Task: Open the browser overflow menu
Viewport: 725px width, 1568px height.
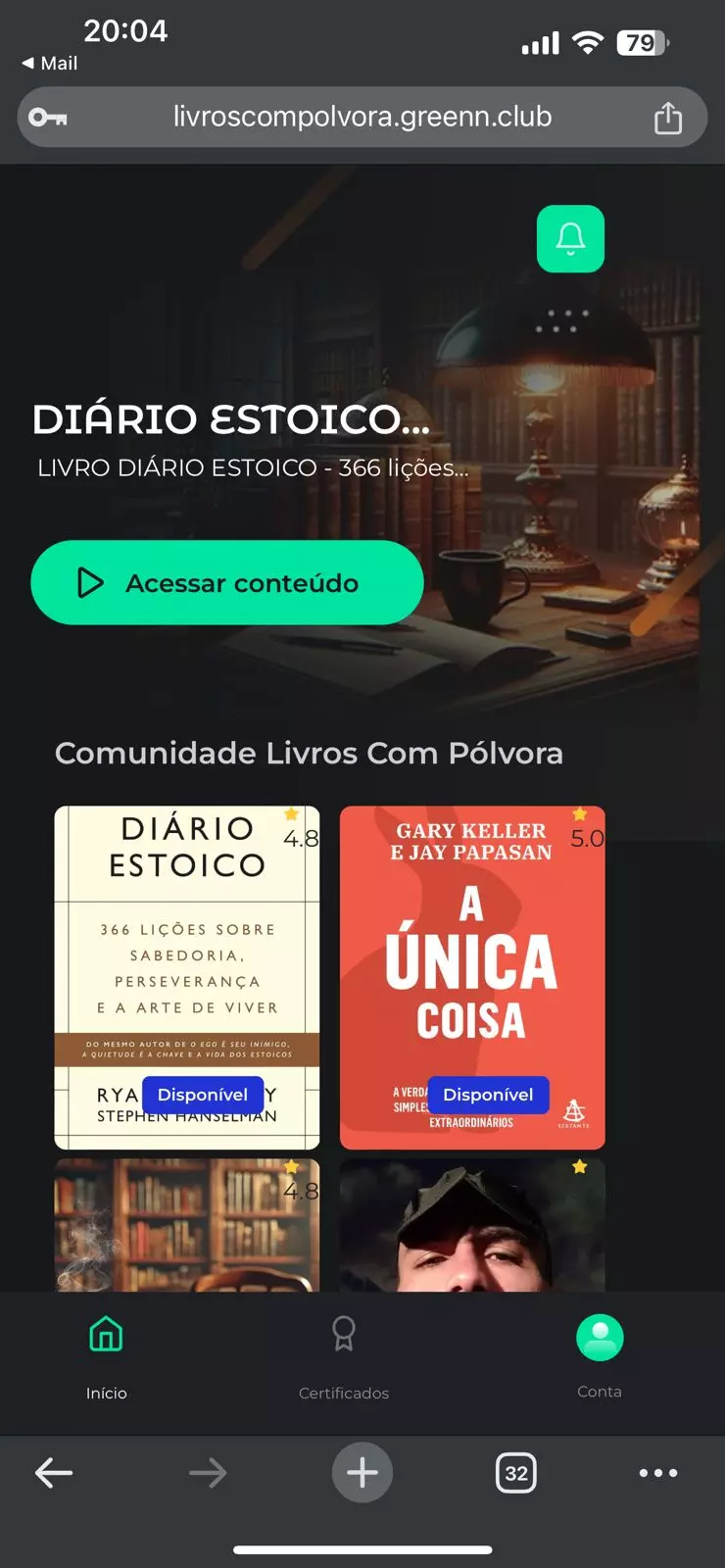Action: pyautogui.click(x=658, y=1472)
